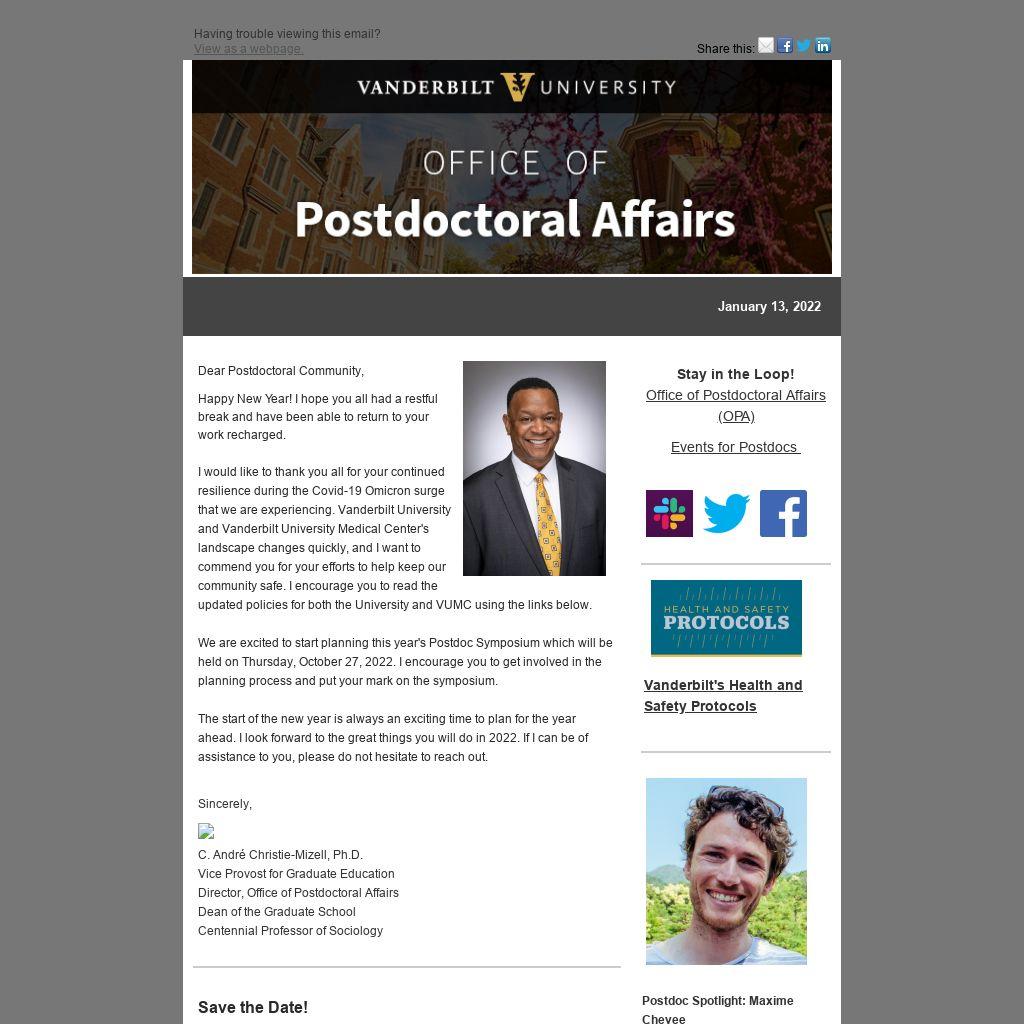
Task: Open Maxime Chevee's spotlight photo
Action: 726,871
